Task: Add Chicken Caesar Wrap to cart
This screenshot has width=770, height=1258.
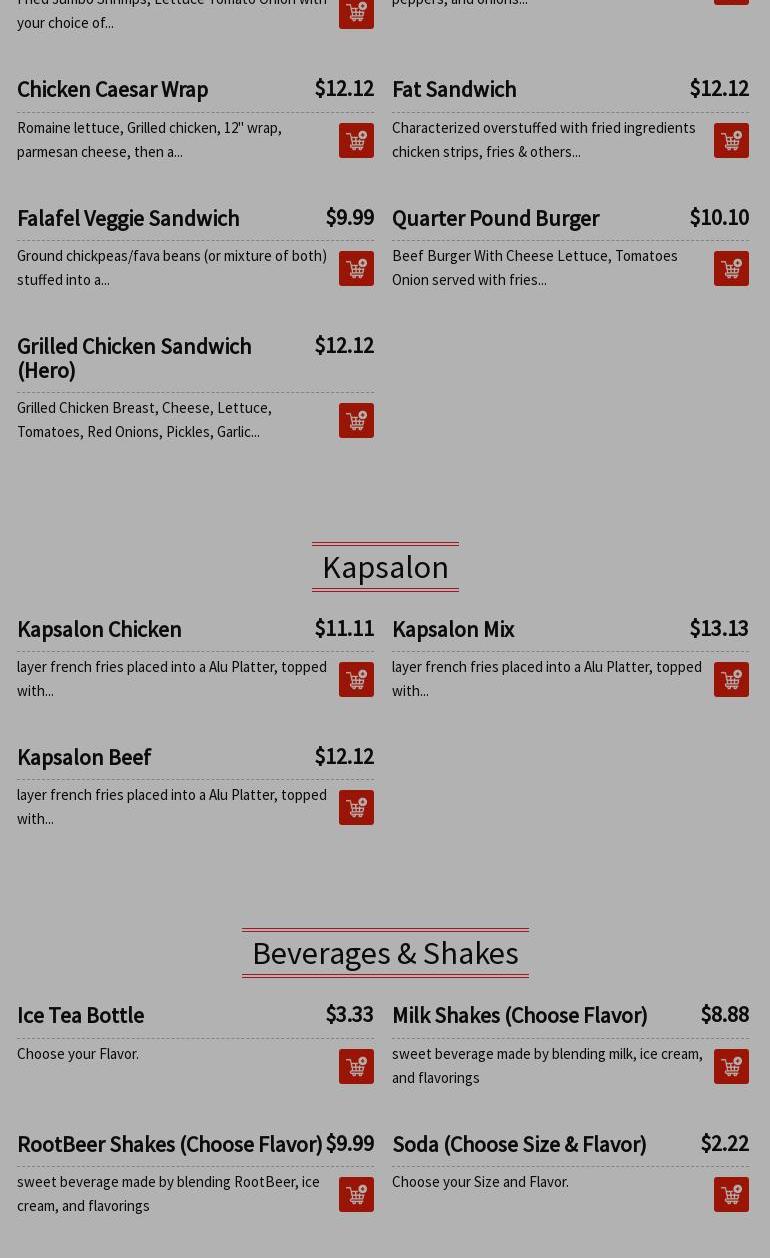Action: click(356, 141)
